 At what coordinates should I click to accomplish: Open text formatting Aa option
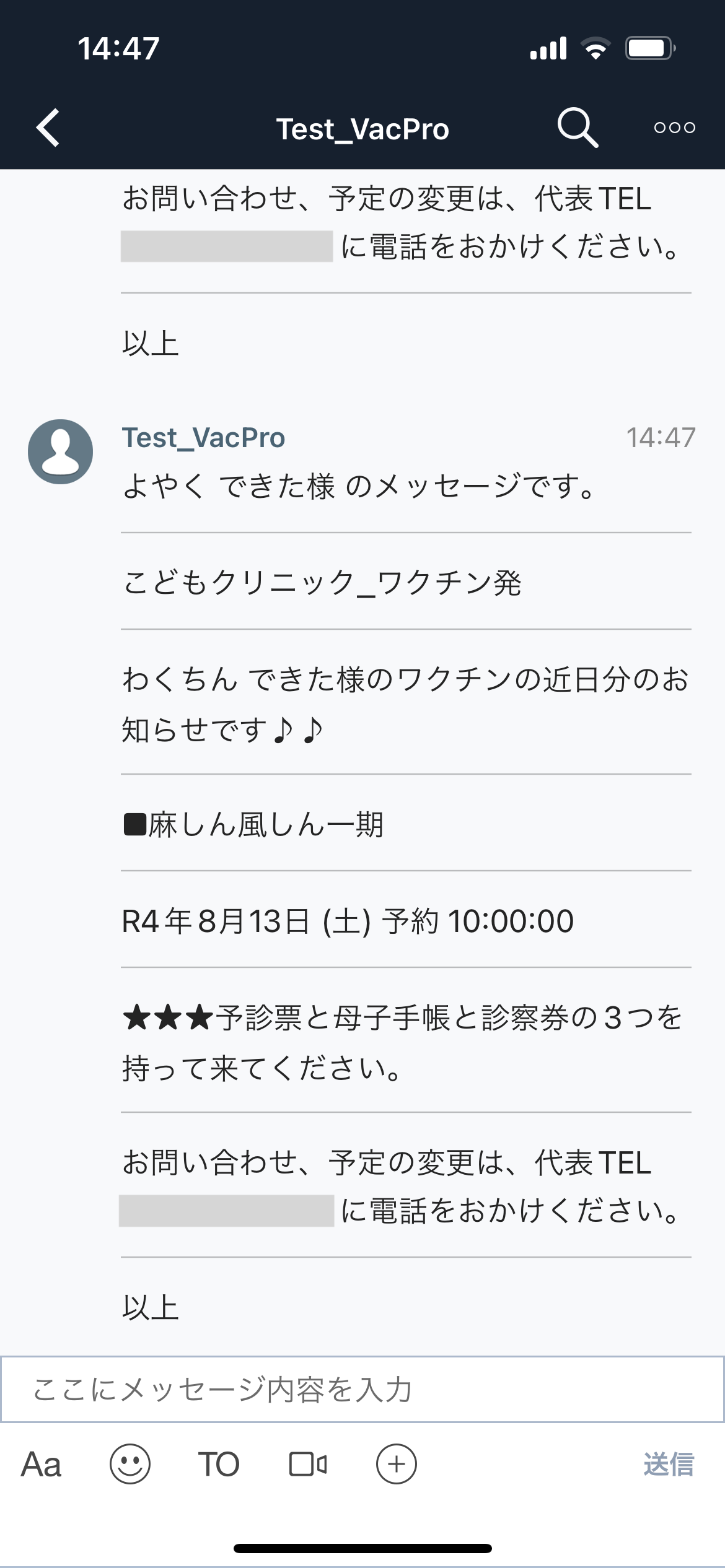41,1465
